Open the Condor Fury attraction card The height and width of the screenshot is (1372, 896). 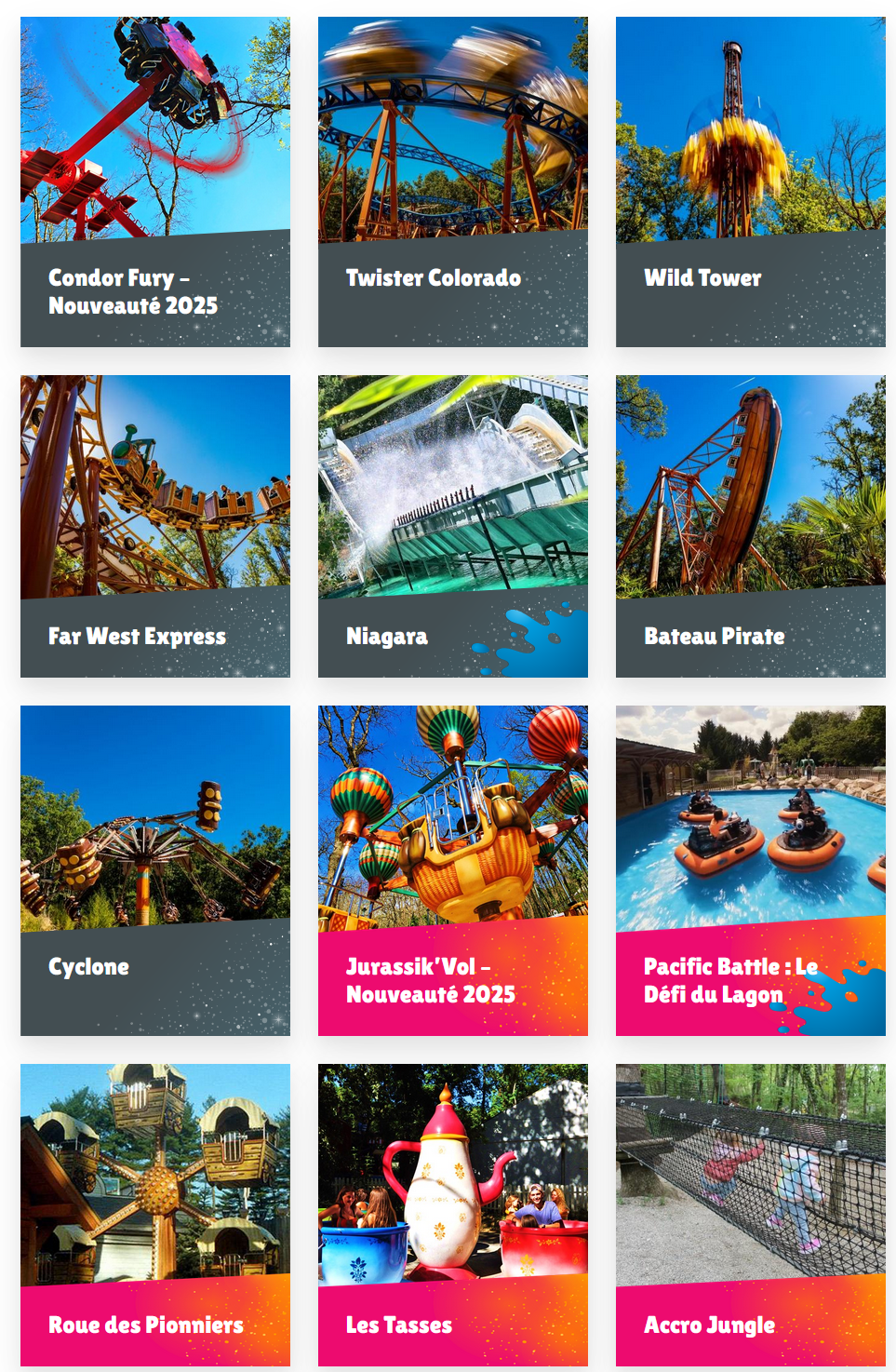[x=154, y=182]
